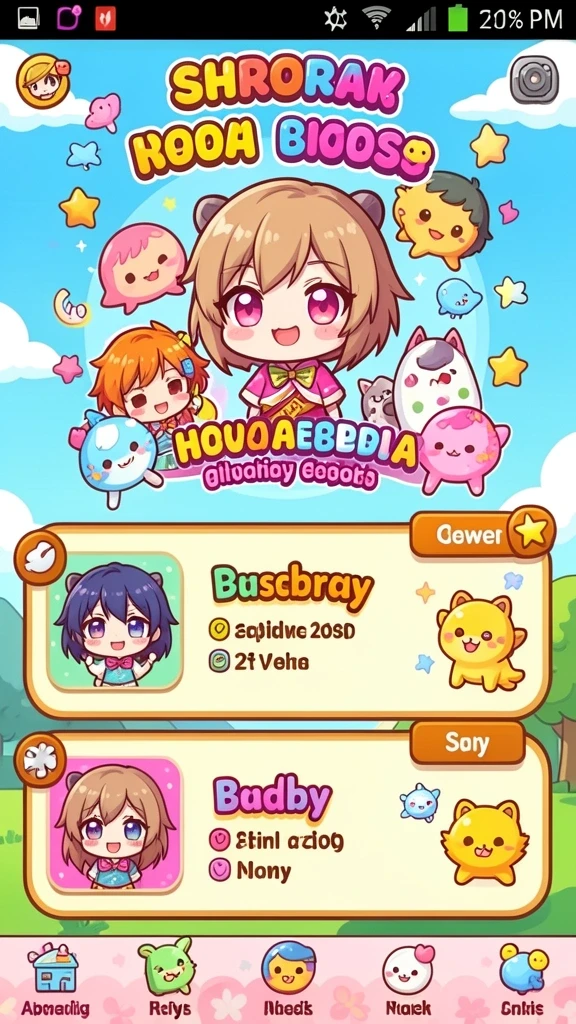Tap the Sory button

pos(468,743)
